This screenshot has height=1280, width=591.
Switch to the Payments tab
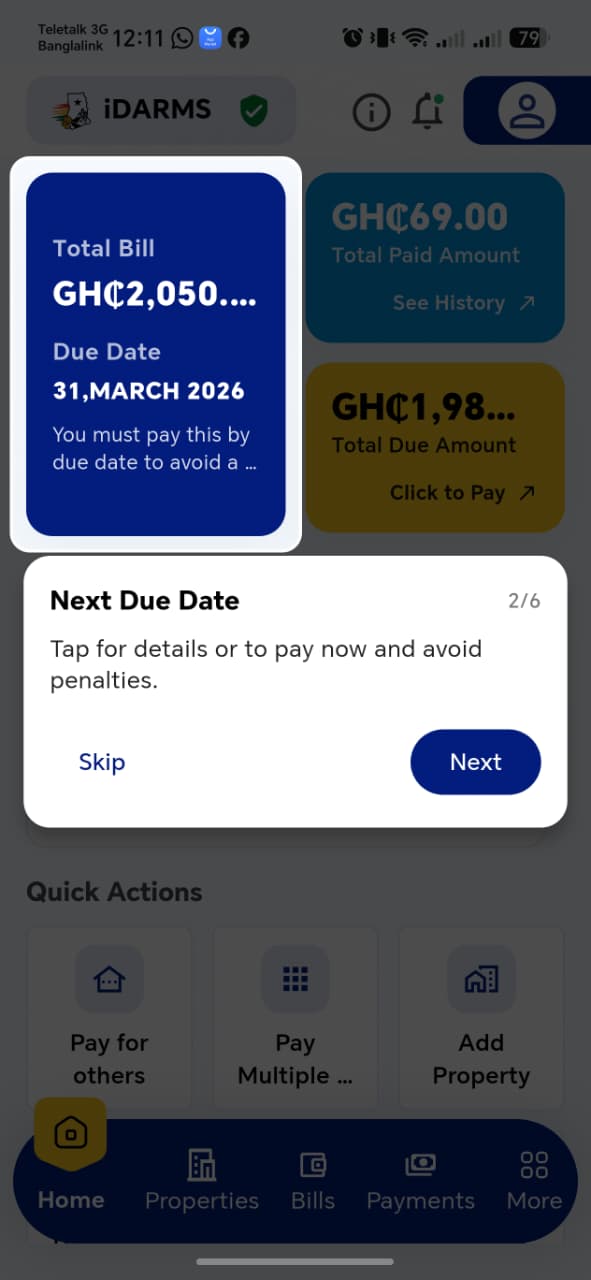(420, 1181)
